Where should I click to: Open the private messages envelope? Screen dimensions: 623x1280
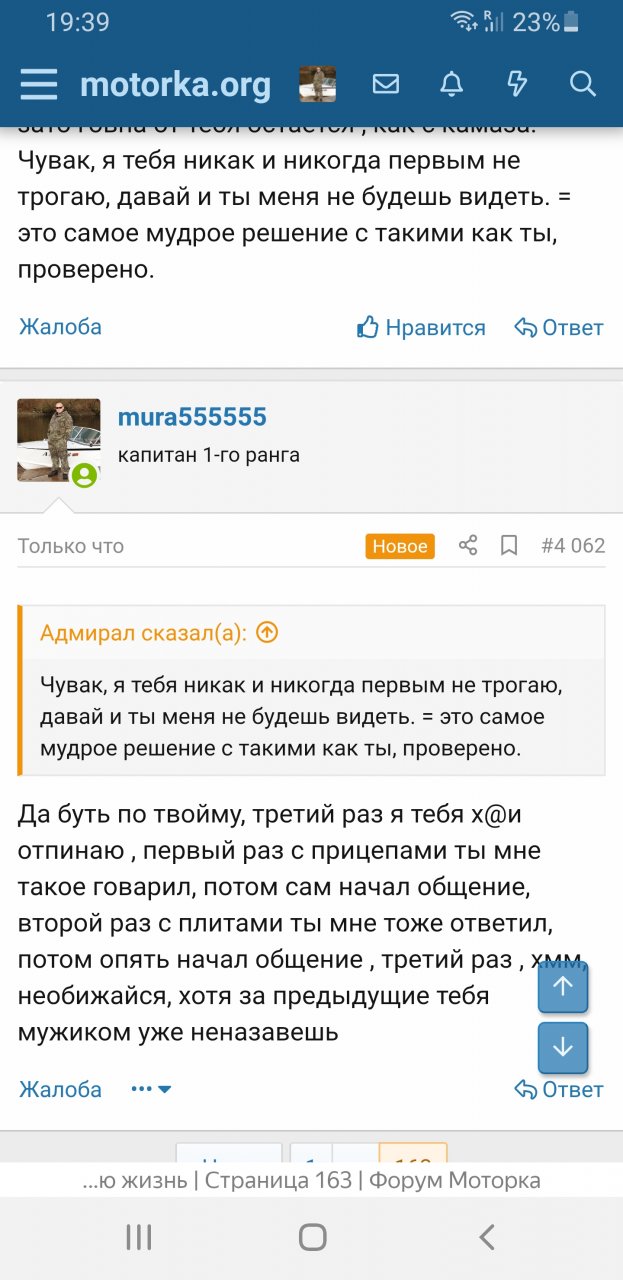pyautogui.click(x=386, y=85)
